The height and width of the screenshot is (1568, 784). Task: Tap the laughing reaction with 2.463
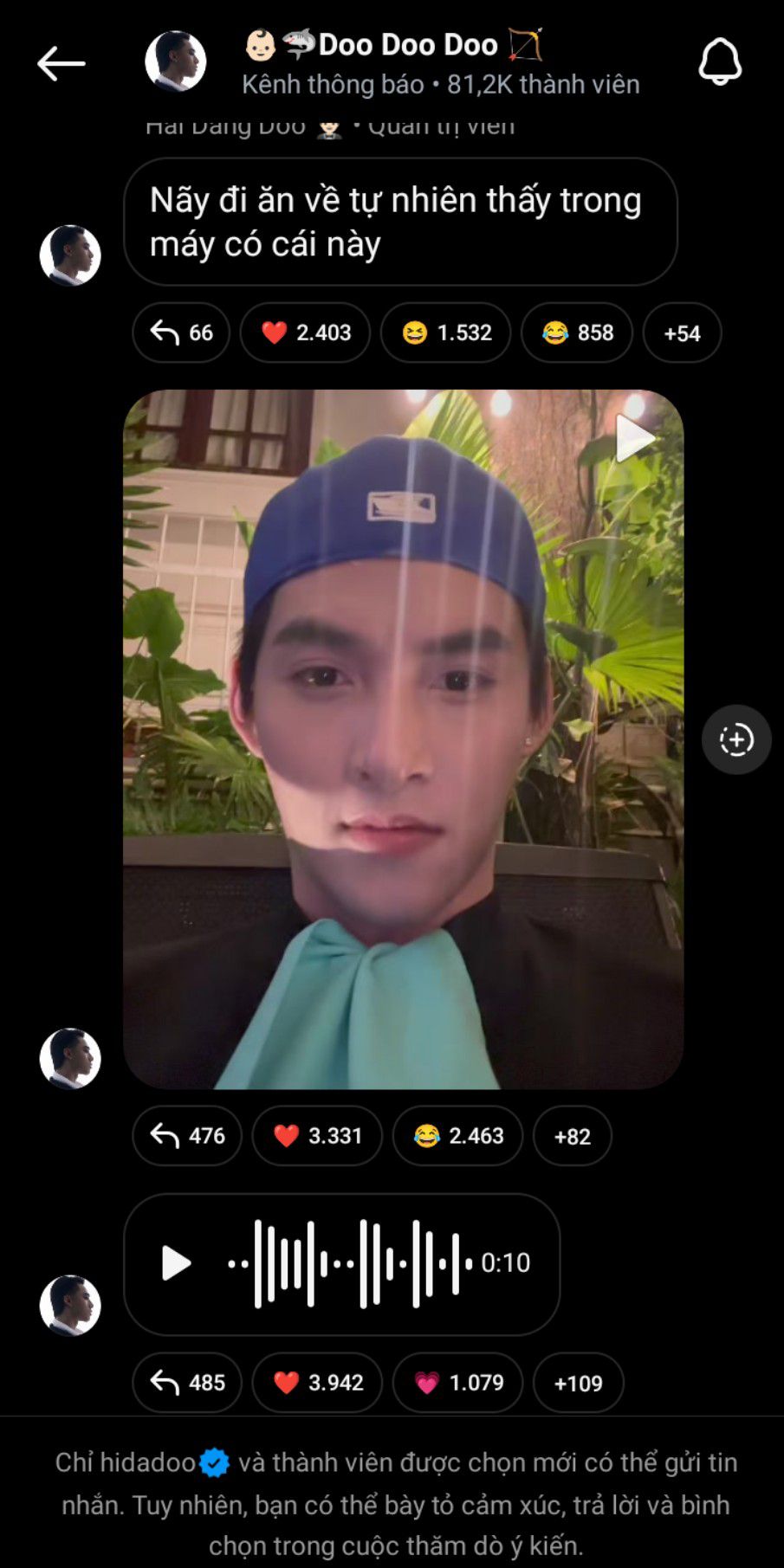pyautogui.click(x=457, y=1135)
